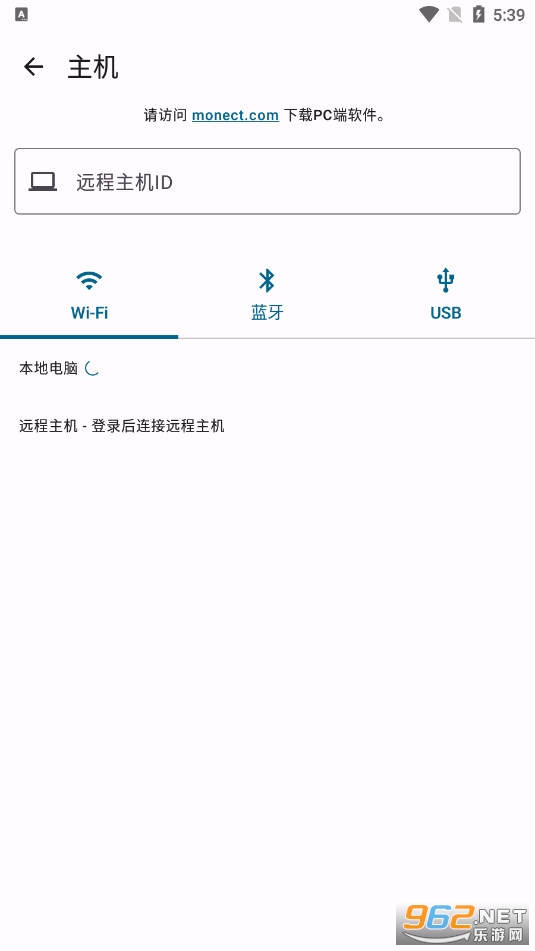535x951 pixels.
Task: Go back using the arrow icon
Action: (x=33, y=67)
